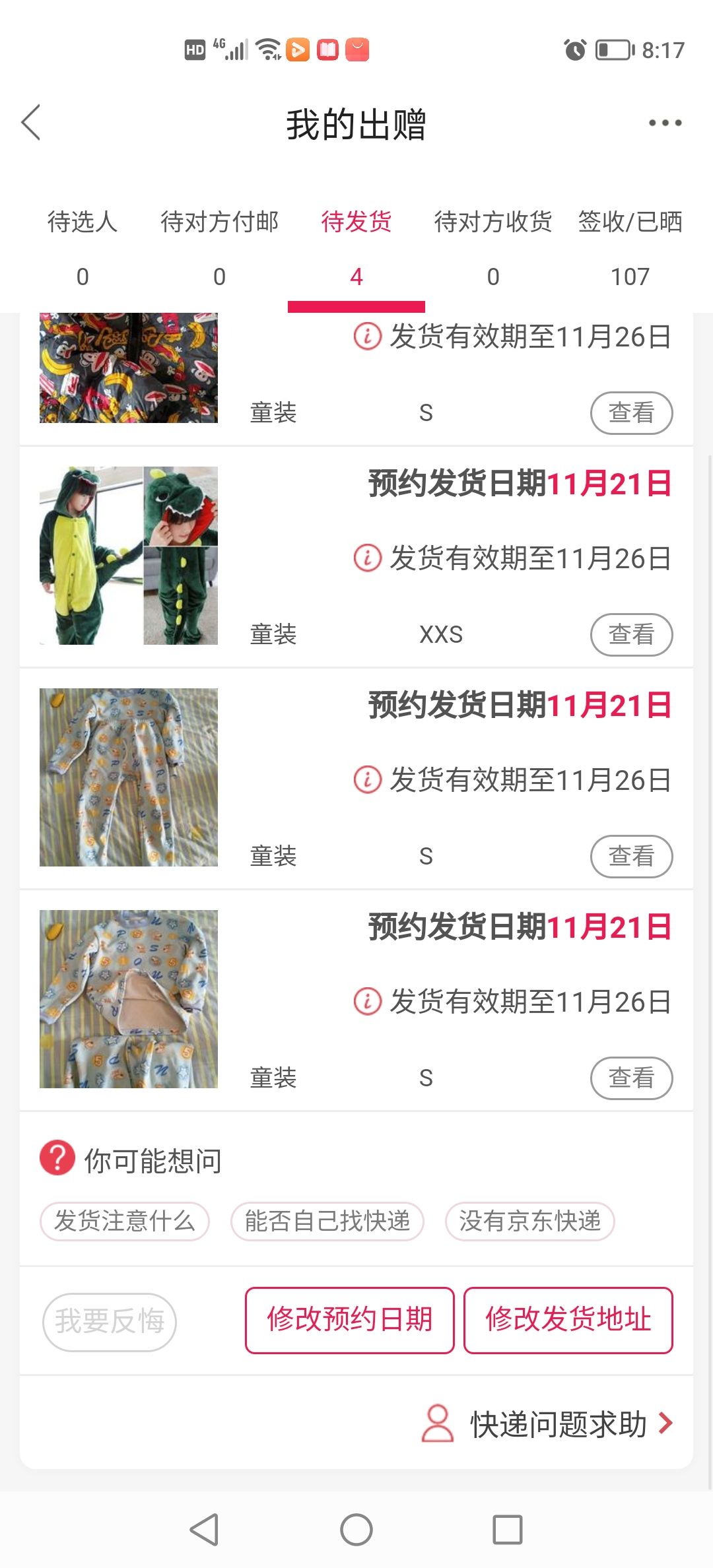
Task: Go back using the top-left arrow
Action: 31,123
